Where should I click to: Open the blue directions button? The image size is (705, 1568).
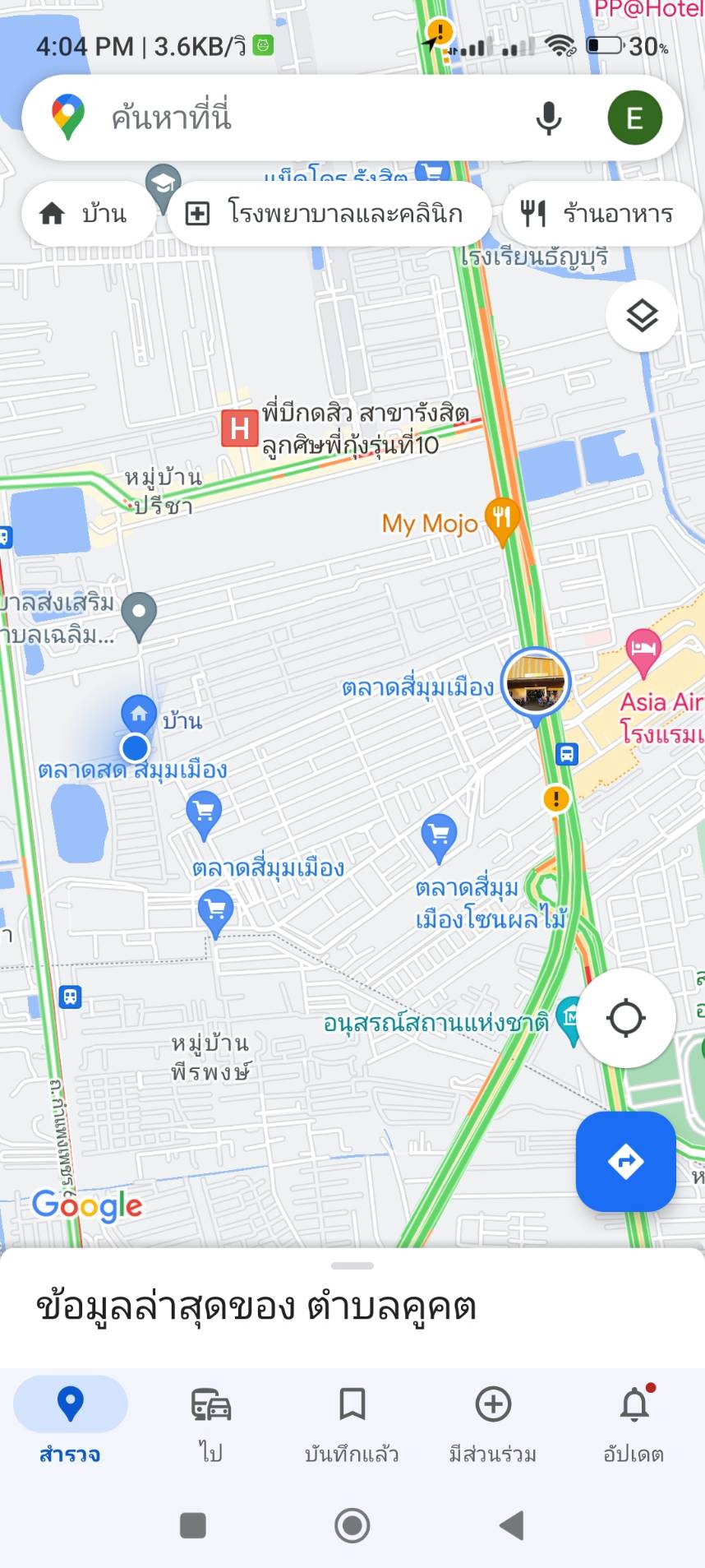click(x=625, y=1161)
